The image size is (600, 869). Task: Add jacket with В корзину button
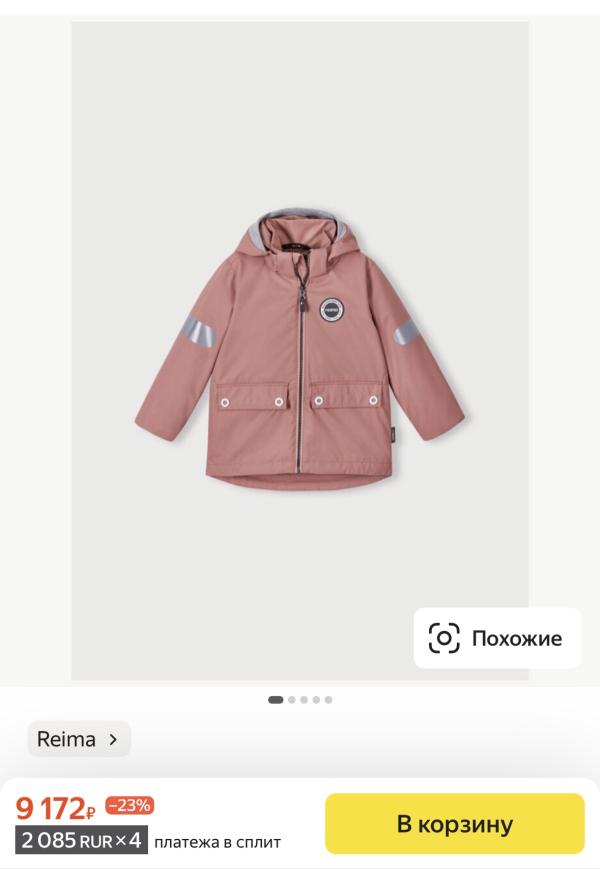point(454,824)
